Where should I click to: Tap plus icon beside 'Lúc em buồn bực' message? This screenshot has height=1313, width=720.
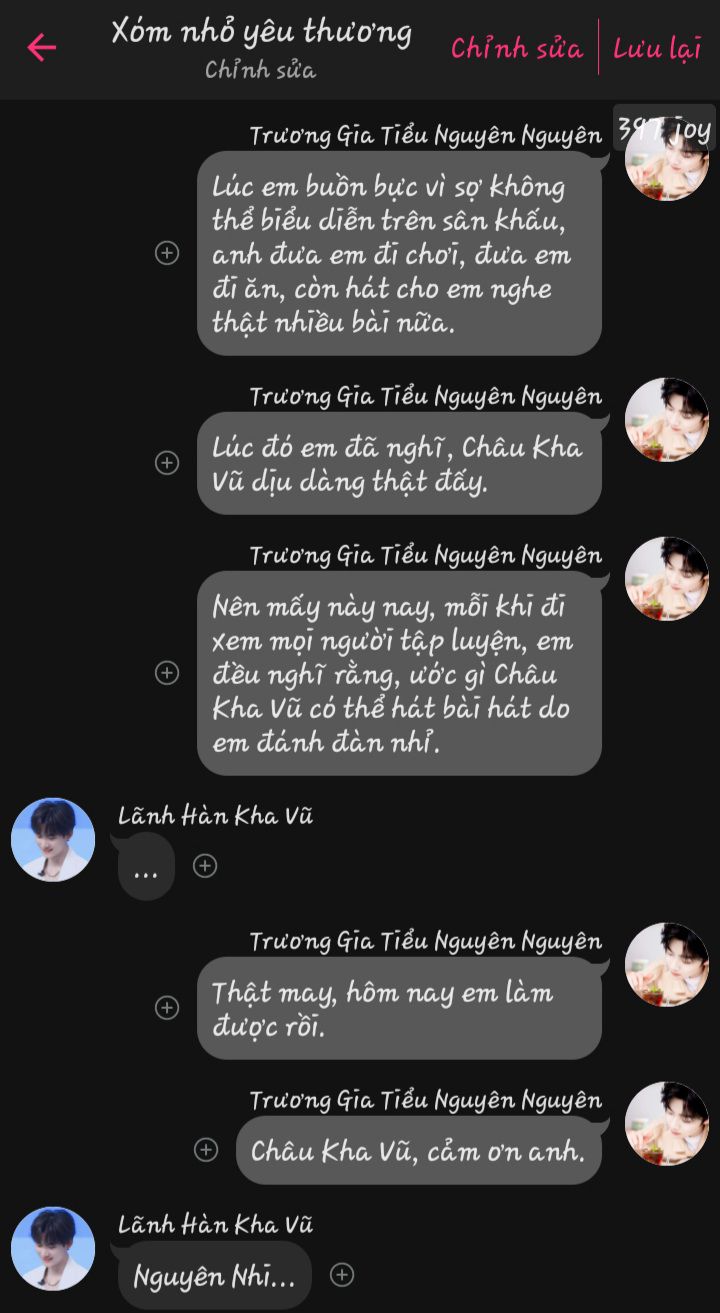tap(167, 254)
